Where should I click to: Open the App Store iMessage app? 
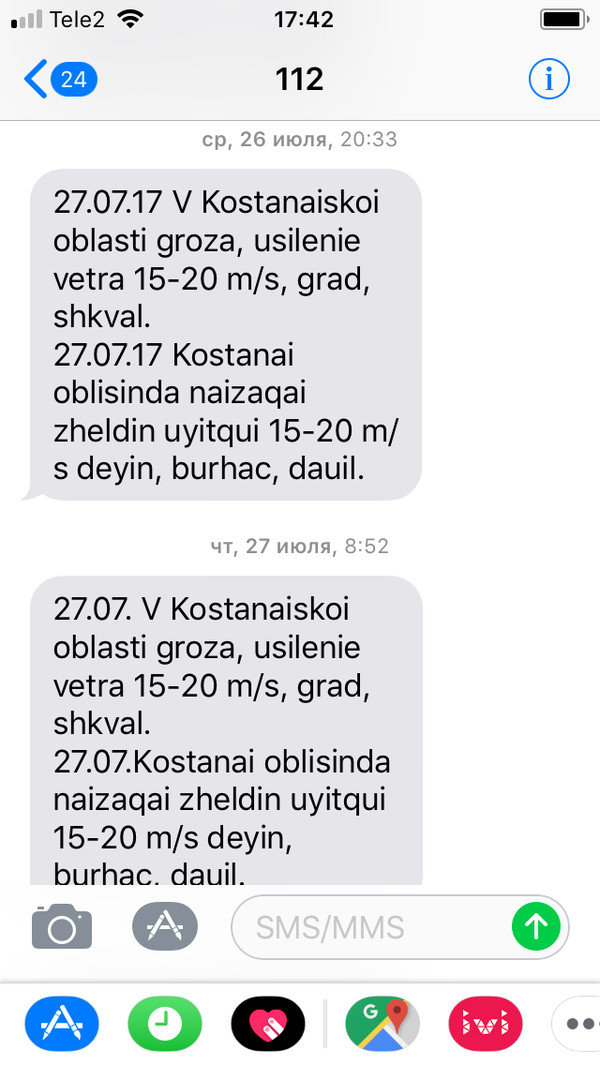(x=62, y=1023)
